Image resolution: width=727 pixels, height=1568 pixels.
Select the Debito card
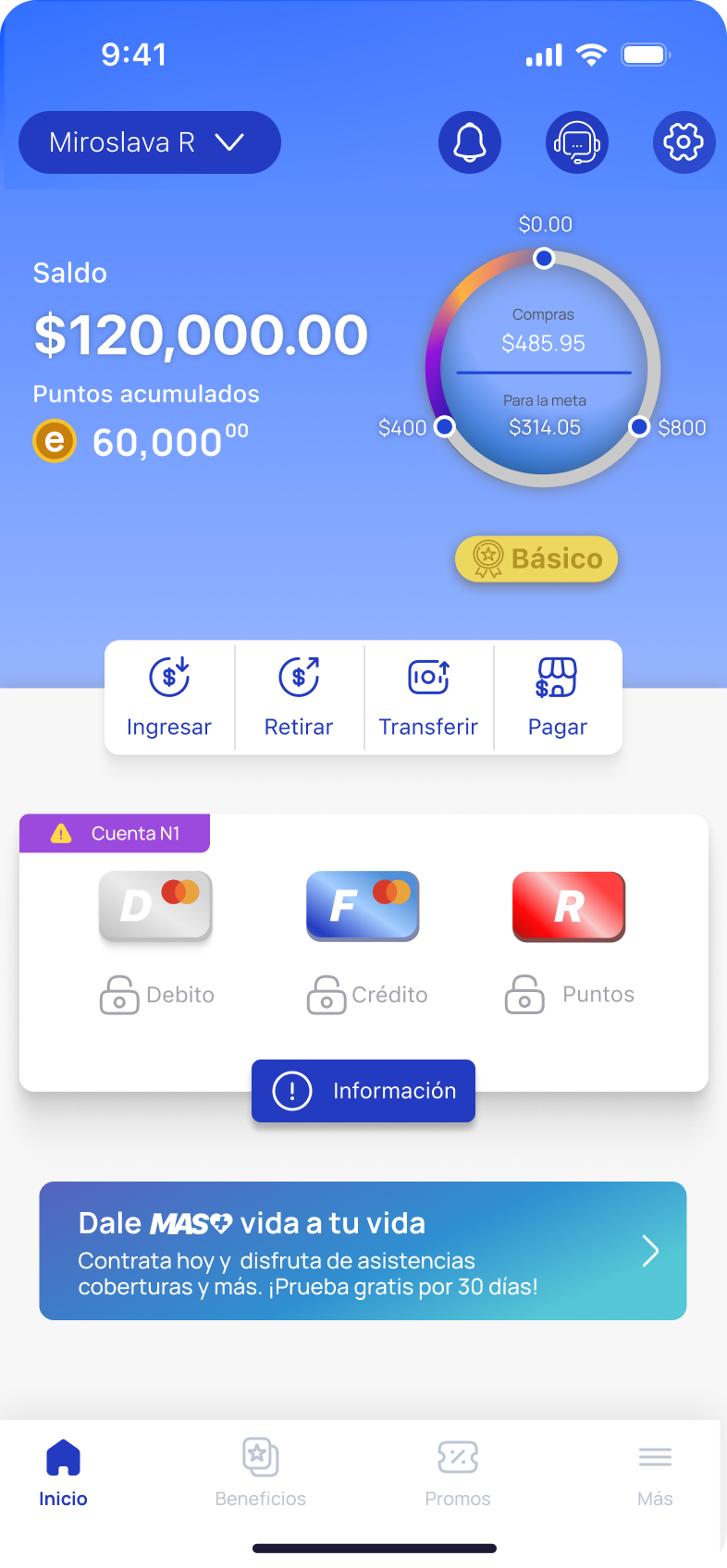(156, 908)
